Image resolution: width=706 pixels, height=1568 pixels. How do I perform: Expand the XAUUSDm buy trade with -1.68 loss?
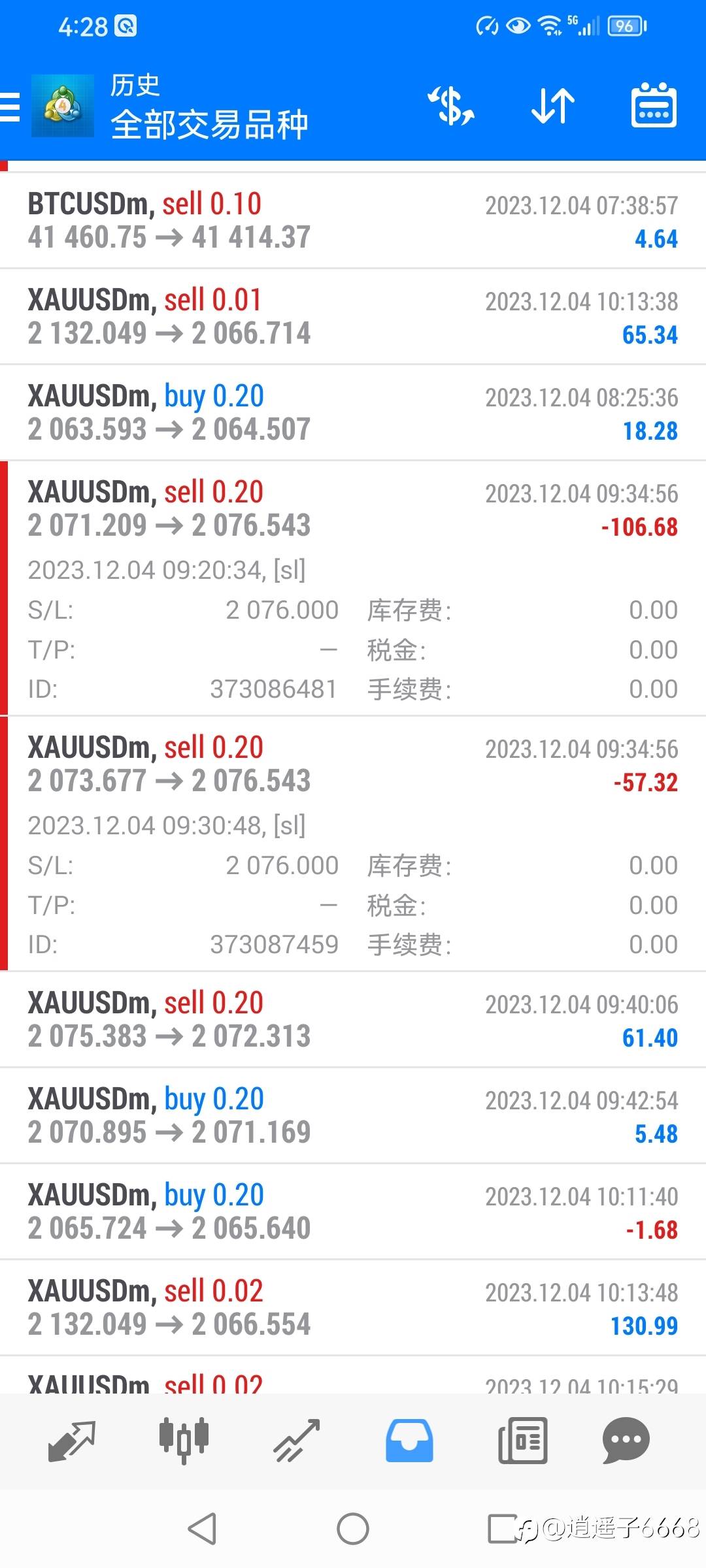pyautogui.click(x=353, y=1212)
